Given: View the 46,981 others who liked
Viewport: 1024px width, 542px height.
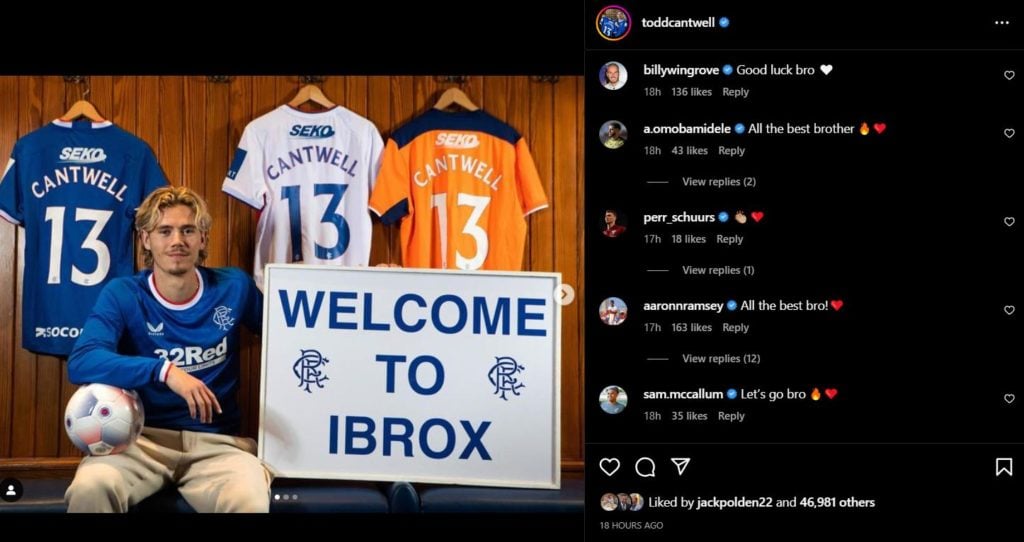Looking at the screenshot, I should [839, 503].
